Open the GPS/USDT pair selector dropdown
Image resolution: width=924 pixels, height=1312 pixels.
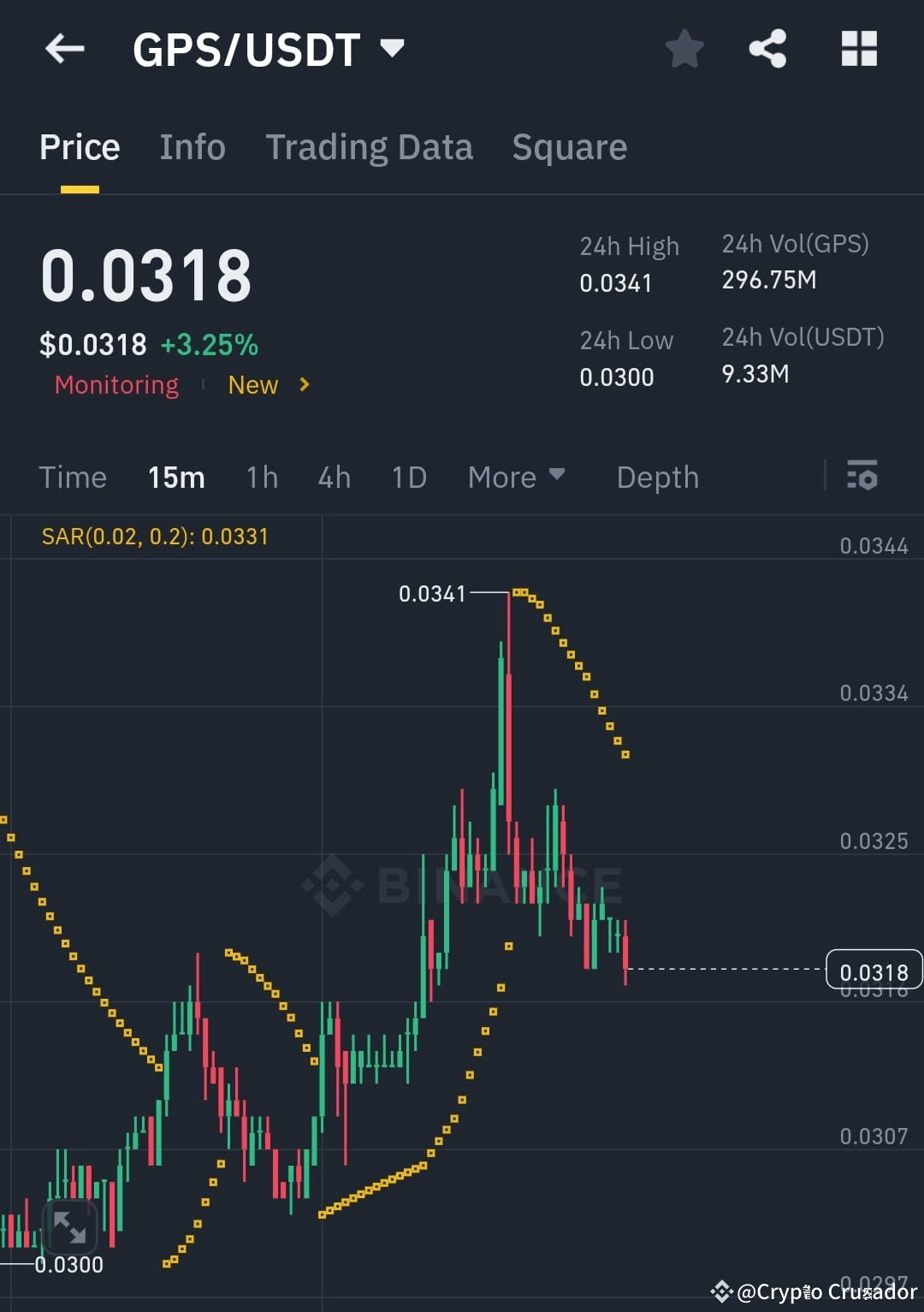click(393, 49)
